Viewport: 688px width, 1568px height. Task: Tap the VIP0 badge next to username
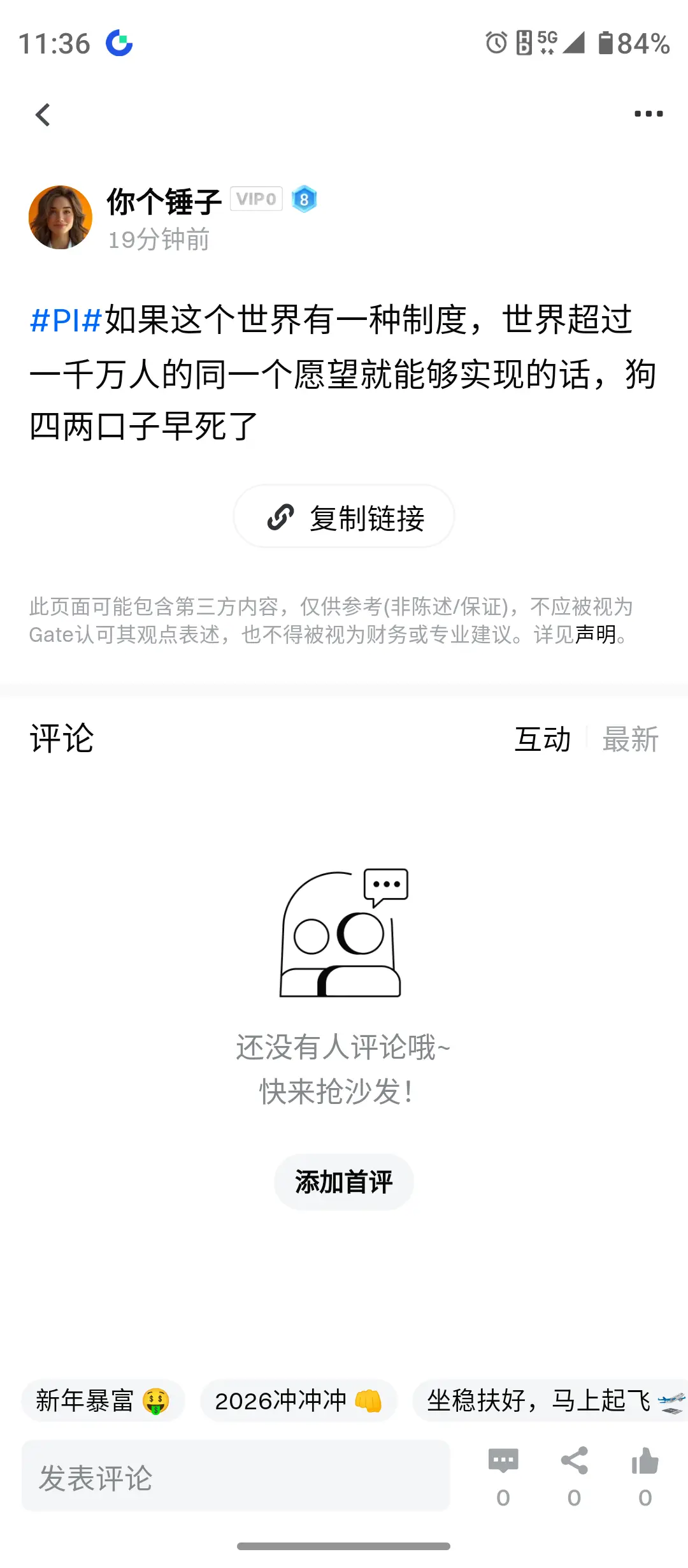pyautogui.click(x=256, y=198)
